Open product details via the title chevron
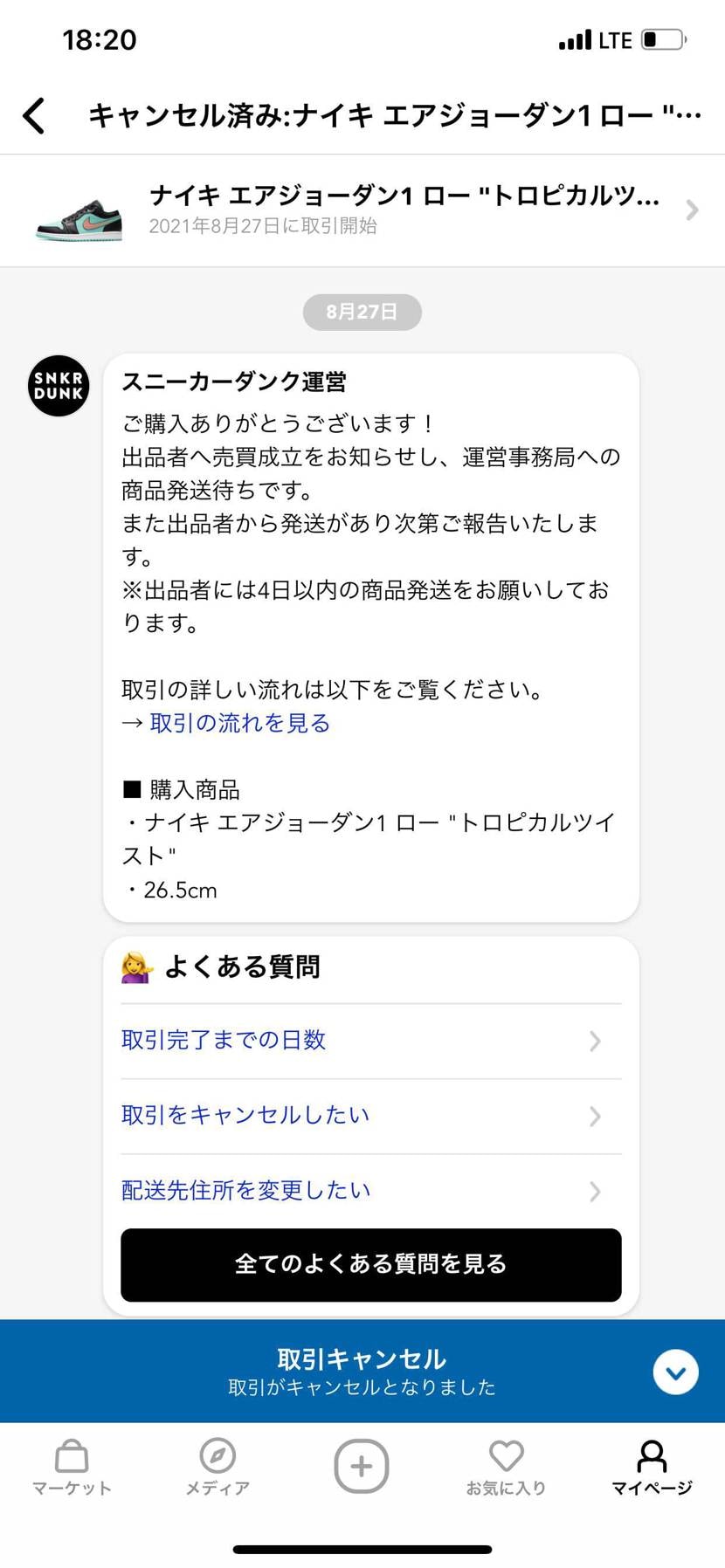 coord(692,210)
